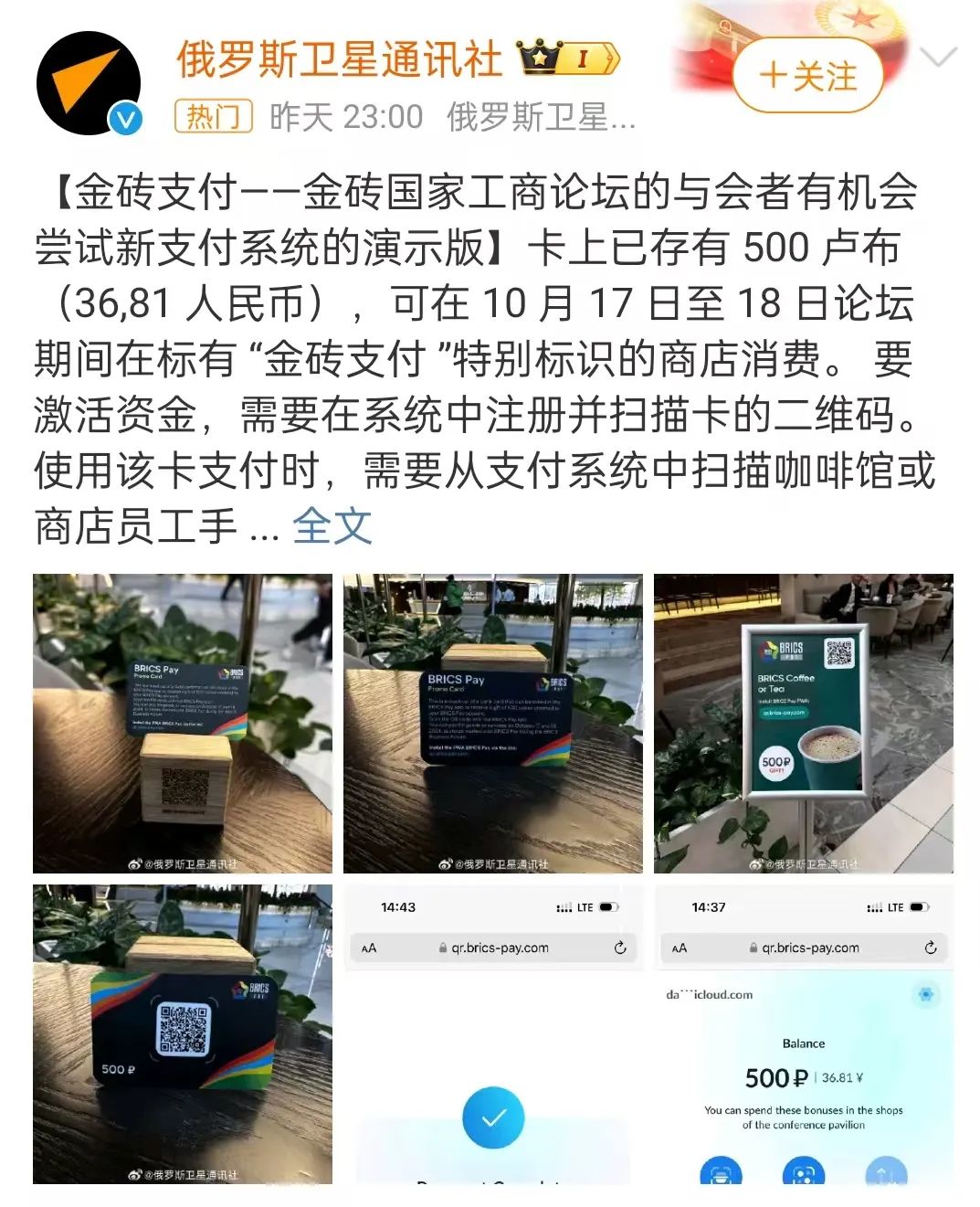The height and width of the screenshot is (1207, 980).
Task: View photo of BRICS Coffee or Tea sign
Action: point(804,724)
